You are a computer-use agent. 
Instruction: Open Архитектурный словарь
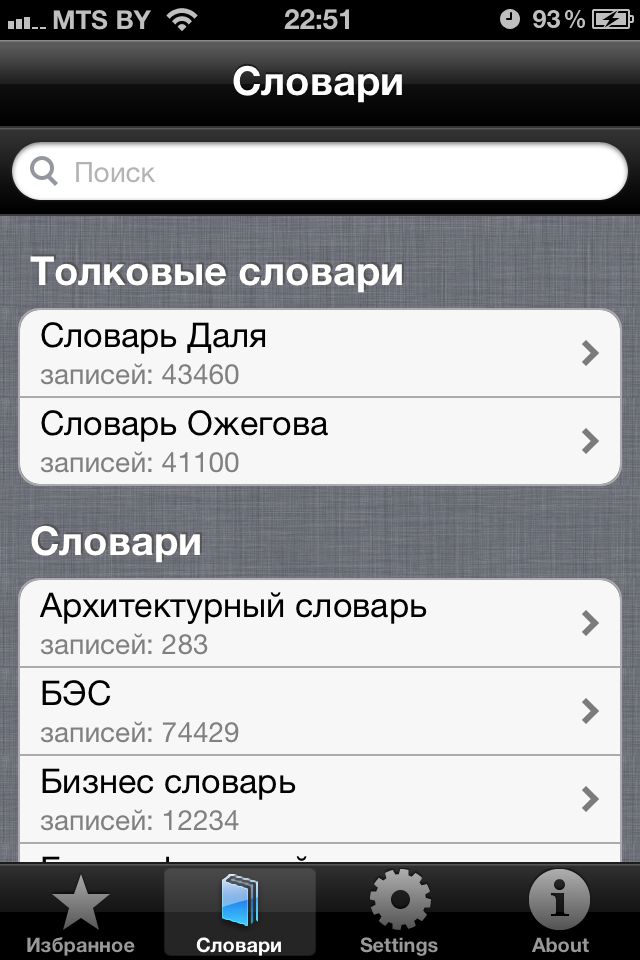(320, 623)
